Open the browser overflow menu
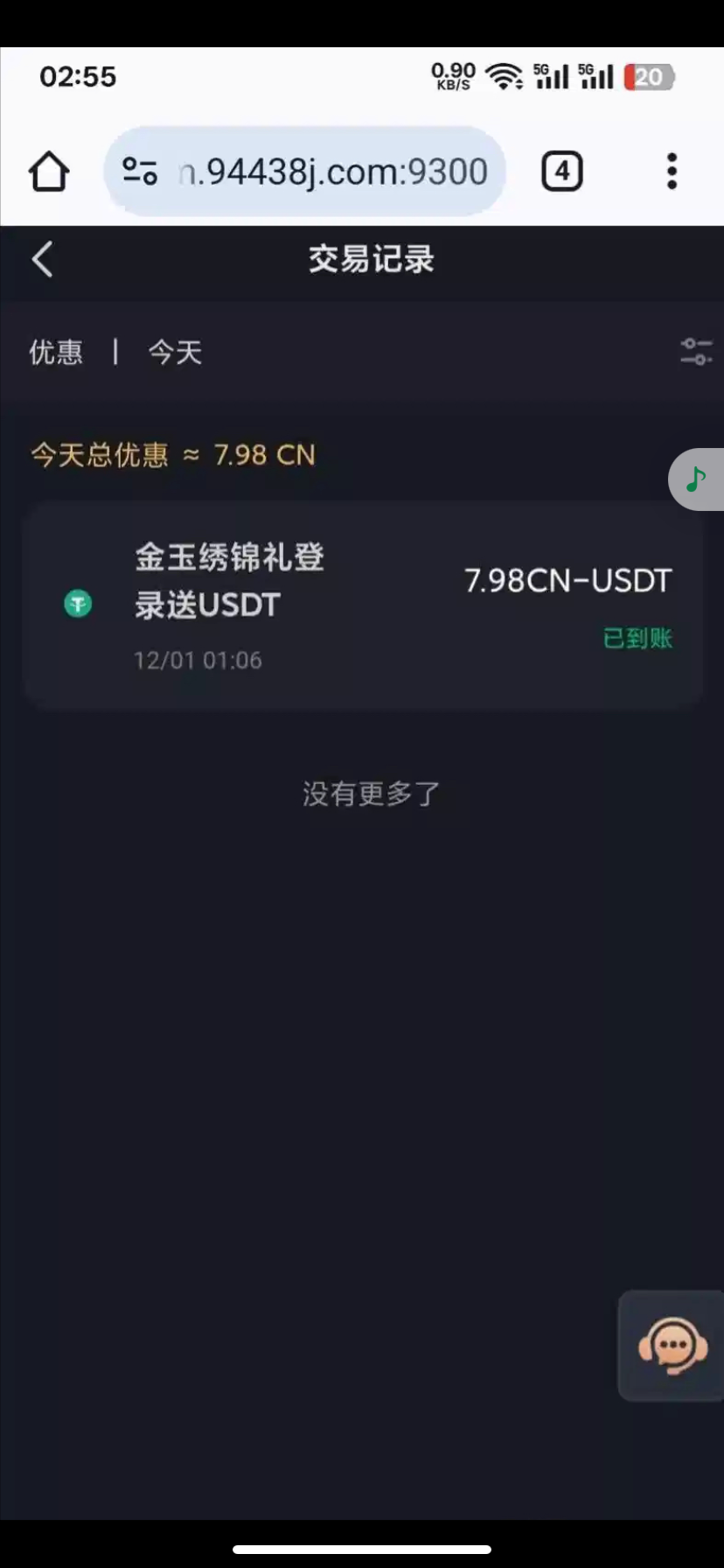This screenshot has height=1568, width=724. tap(672, 171)
